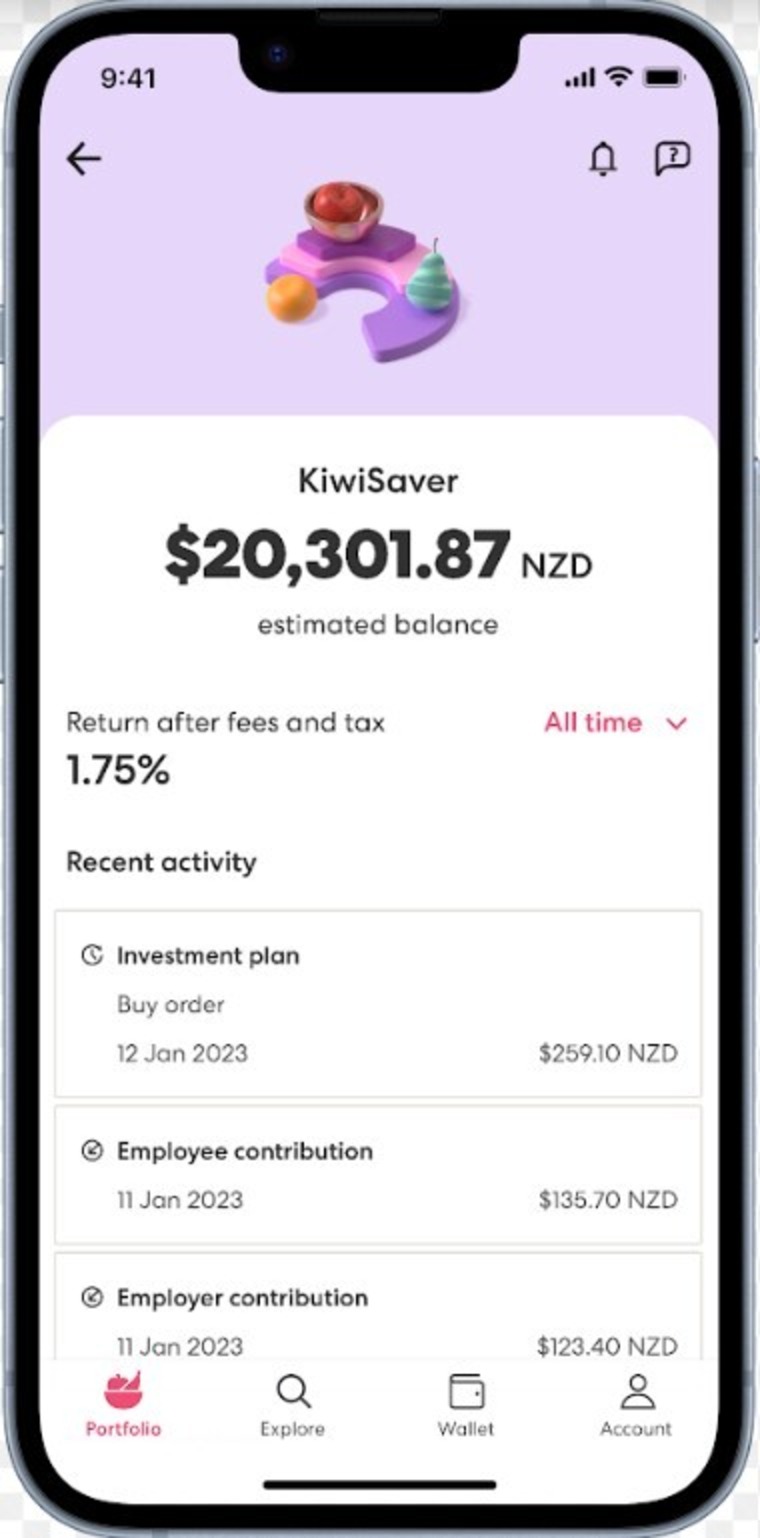This screenshot has height=1538, width=760.
Task: Switch to the Explore tab
Action: click(x=292, y=1405)
